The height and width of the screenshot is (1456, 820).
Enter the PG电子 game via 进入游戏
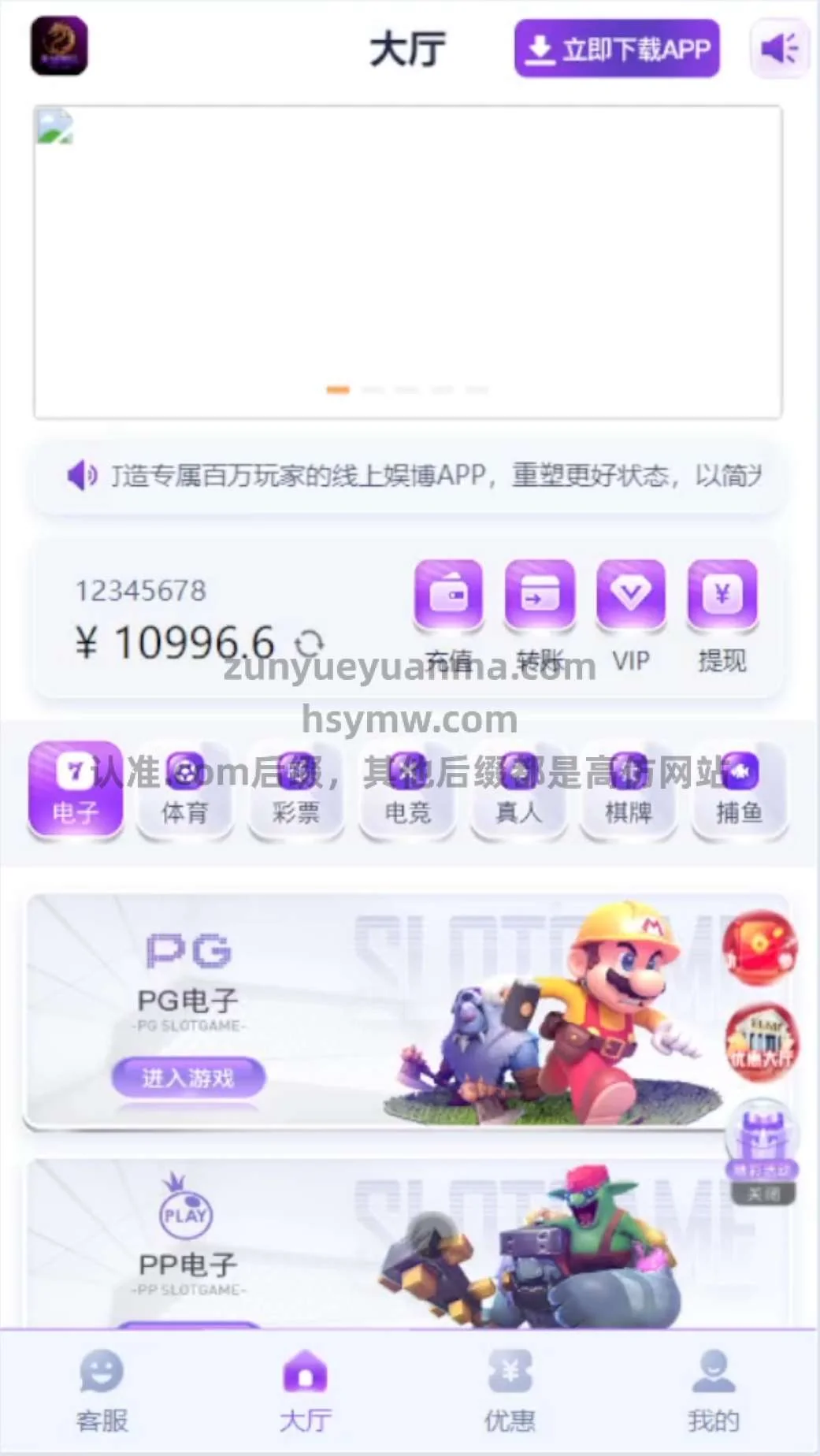pyautogui.click(x=188, y=1077)
